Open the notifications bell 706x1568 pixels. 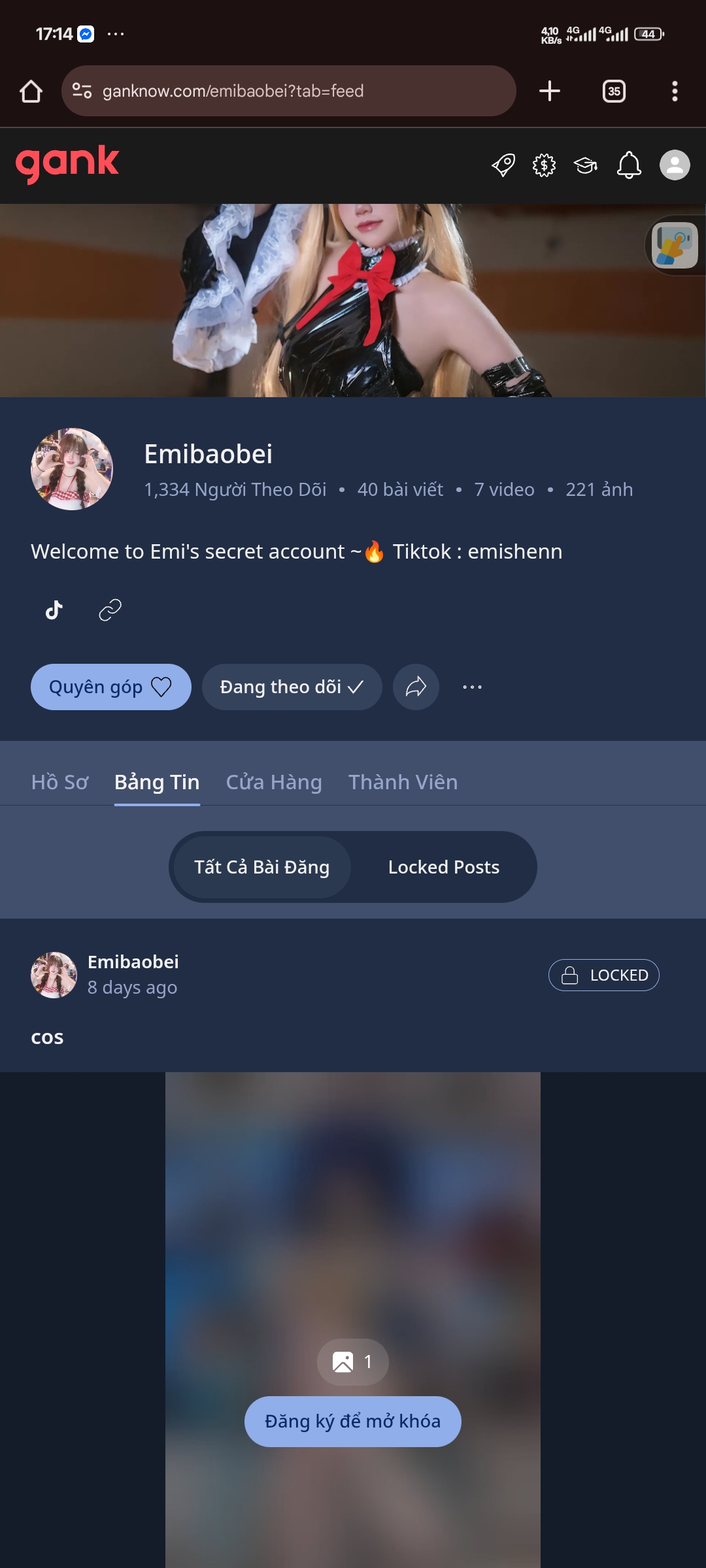point(629,165)
